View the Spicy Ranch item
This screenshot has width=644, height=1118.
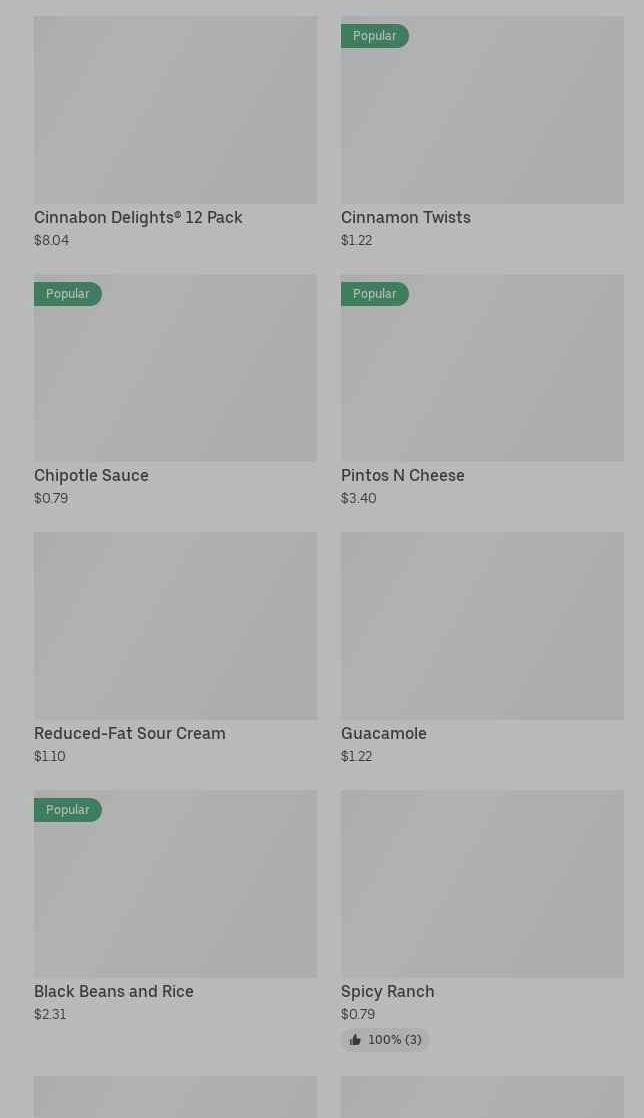(x=482, y=920)
